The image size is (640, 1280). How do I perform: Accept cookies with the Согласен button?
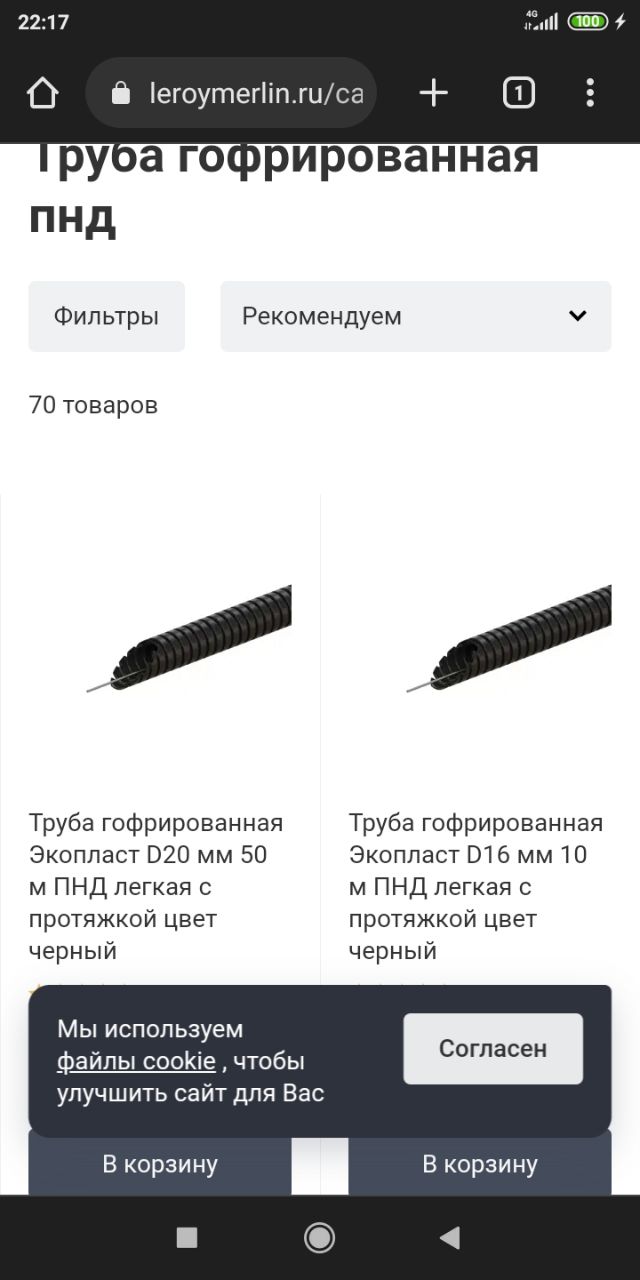point(493,1049)
